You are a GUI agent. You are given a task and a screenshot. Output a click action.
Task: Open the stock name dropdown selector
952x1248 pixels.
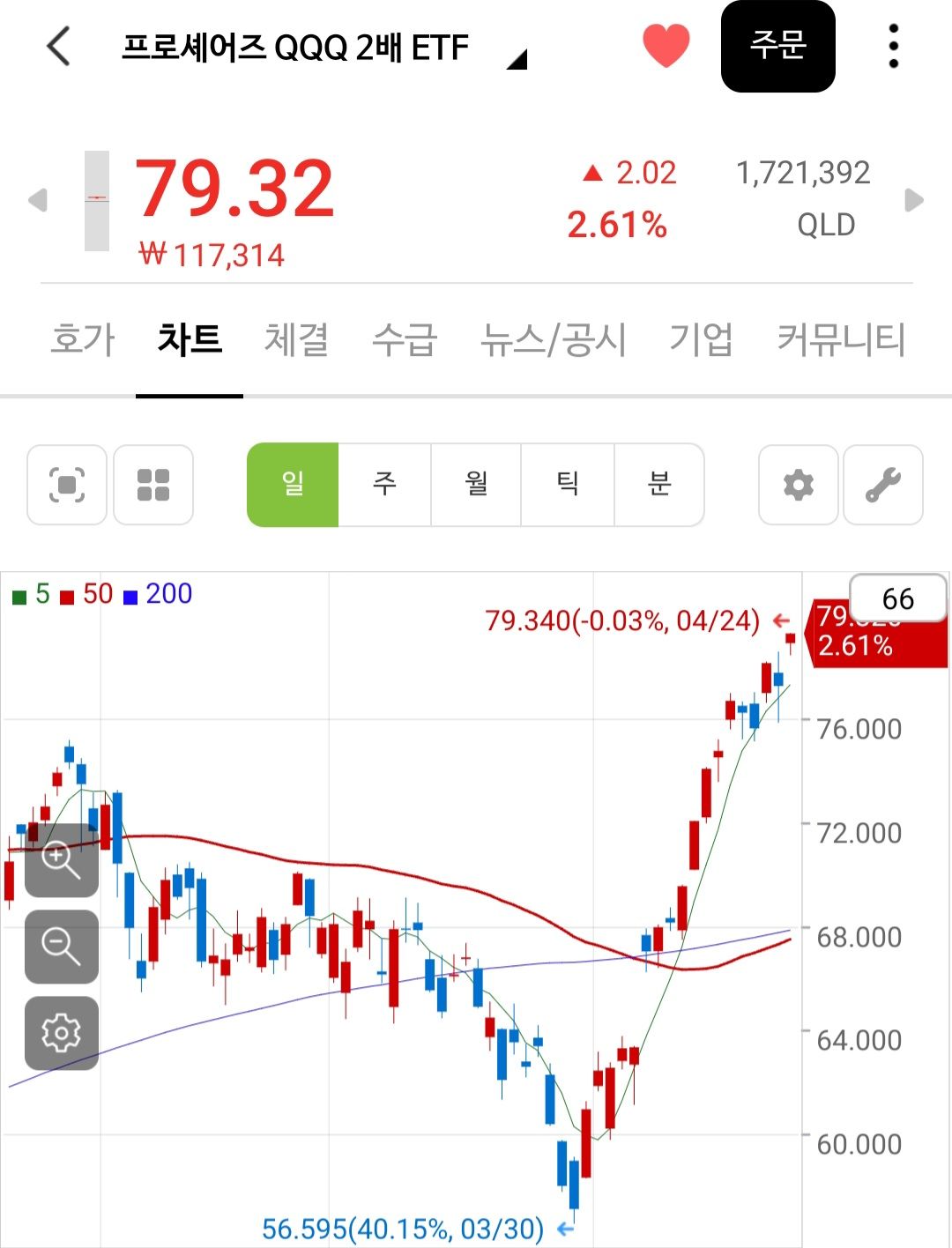coord(517,59)
